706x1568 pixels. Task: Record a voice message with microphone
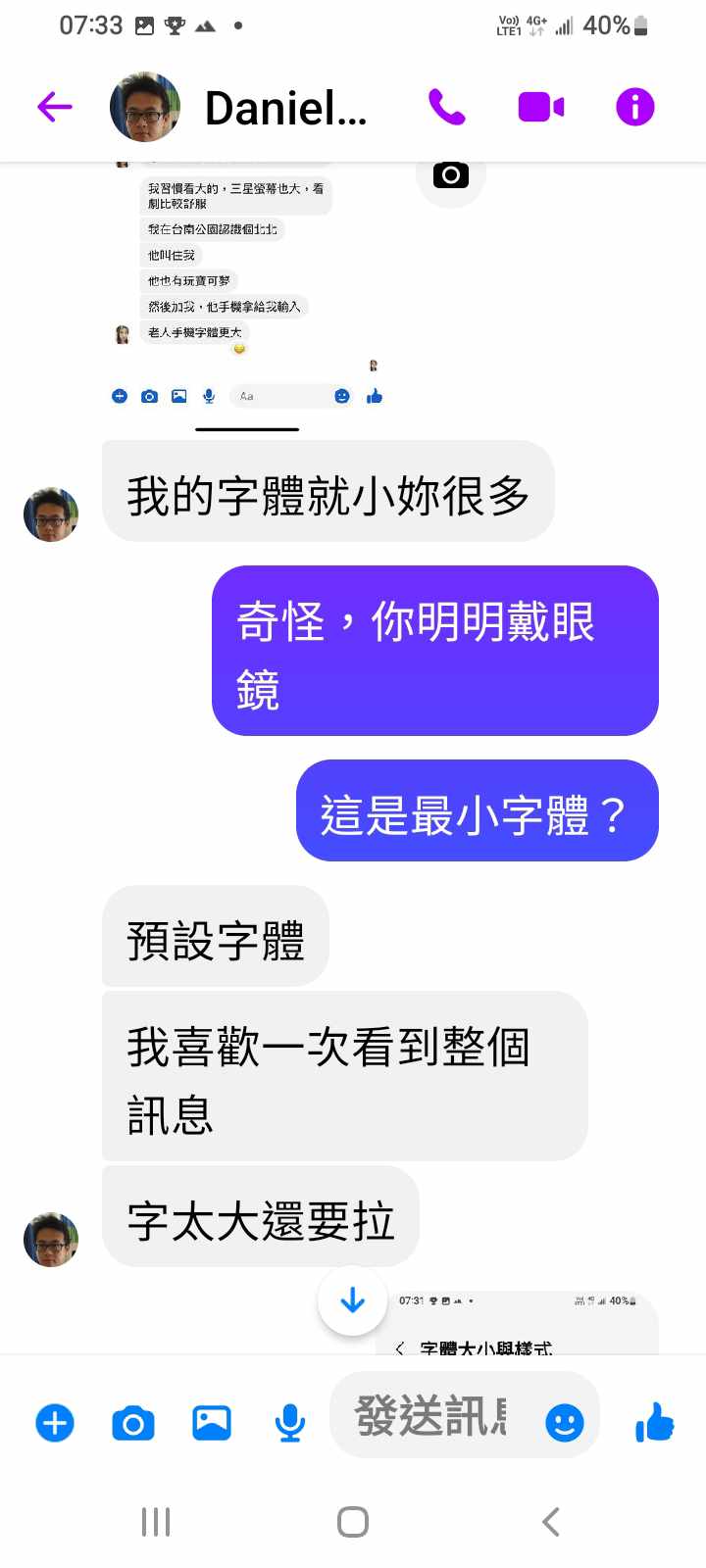[289, 1422]
